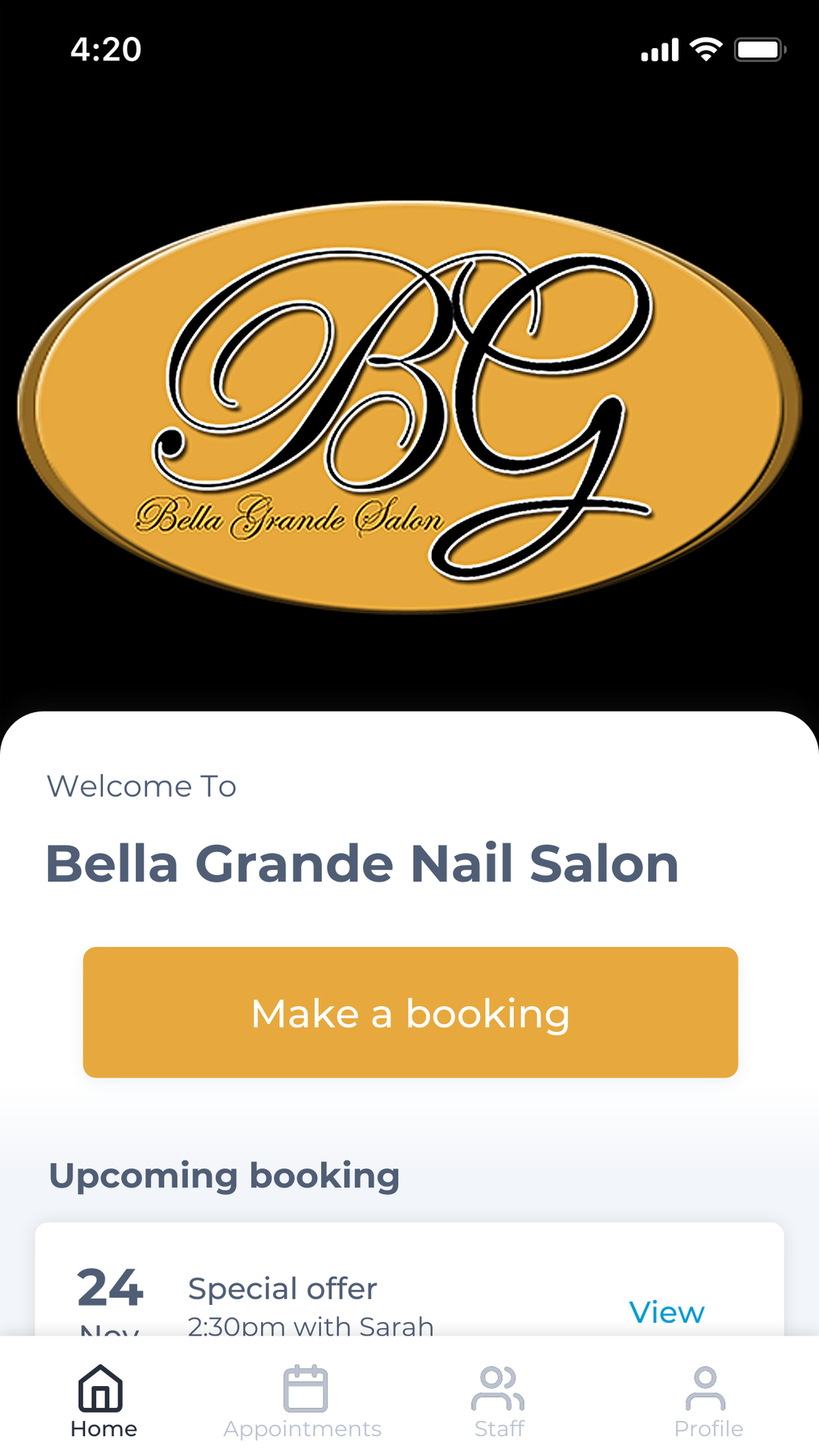Switch to the Appointments tab

tap(303, 1401)
